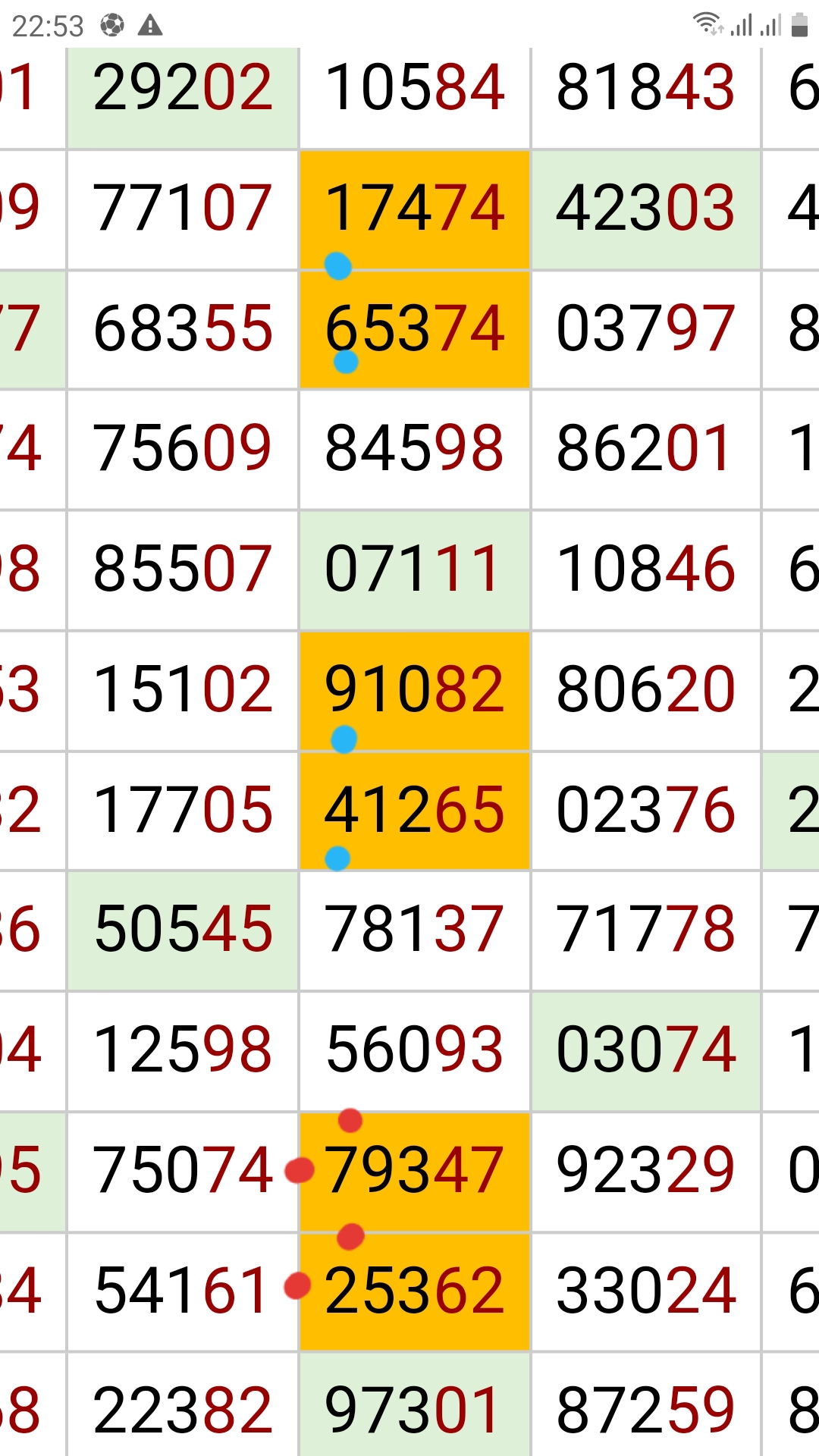This screenshot has height=1456, width=819.
Task: Tap the highlighted cell 79347
Action: tap(415, 1172)
